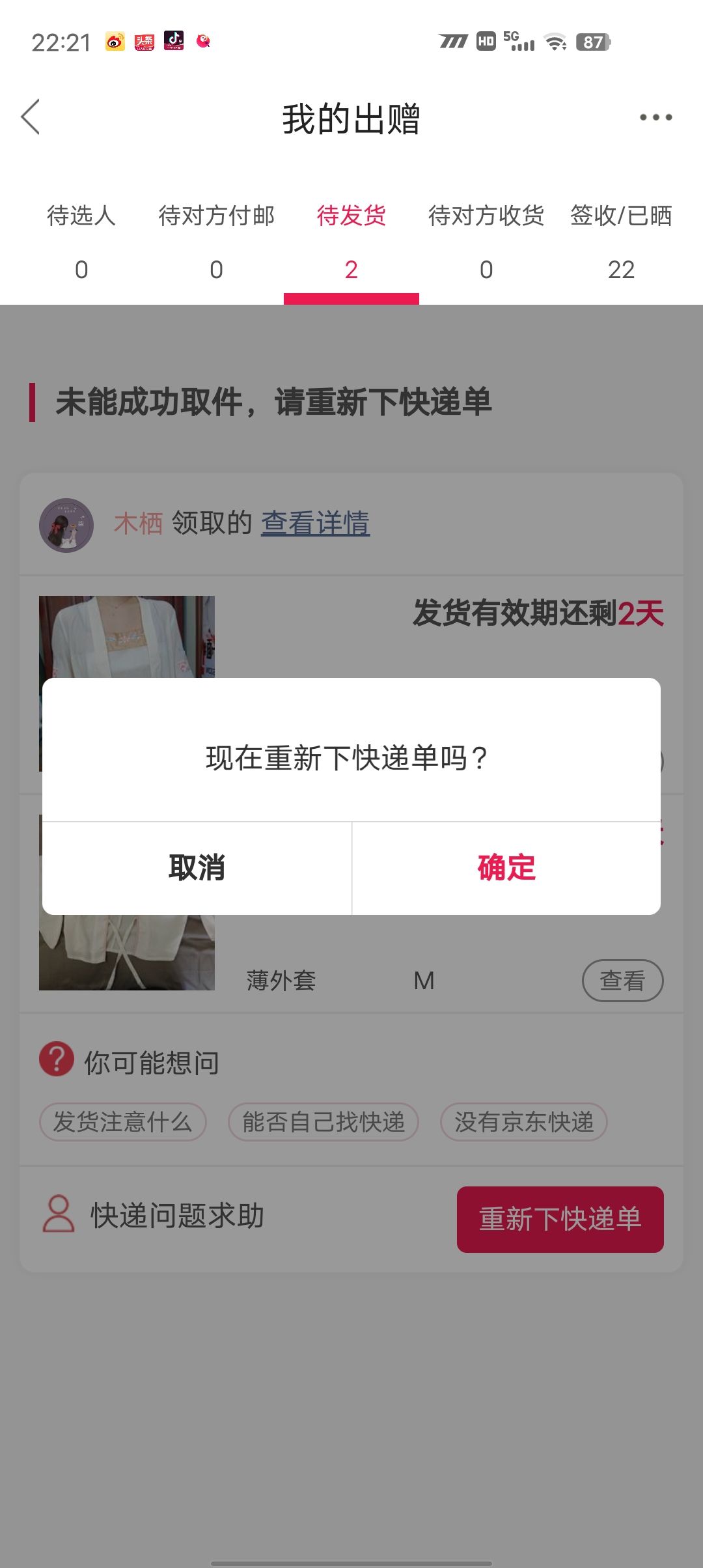Tap the 重新下快递单 button
Screen dimensions: 703x1568
pyautogui.click(x=560, y=1219)
